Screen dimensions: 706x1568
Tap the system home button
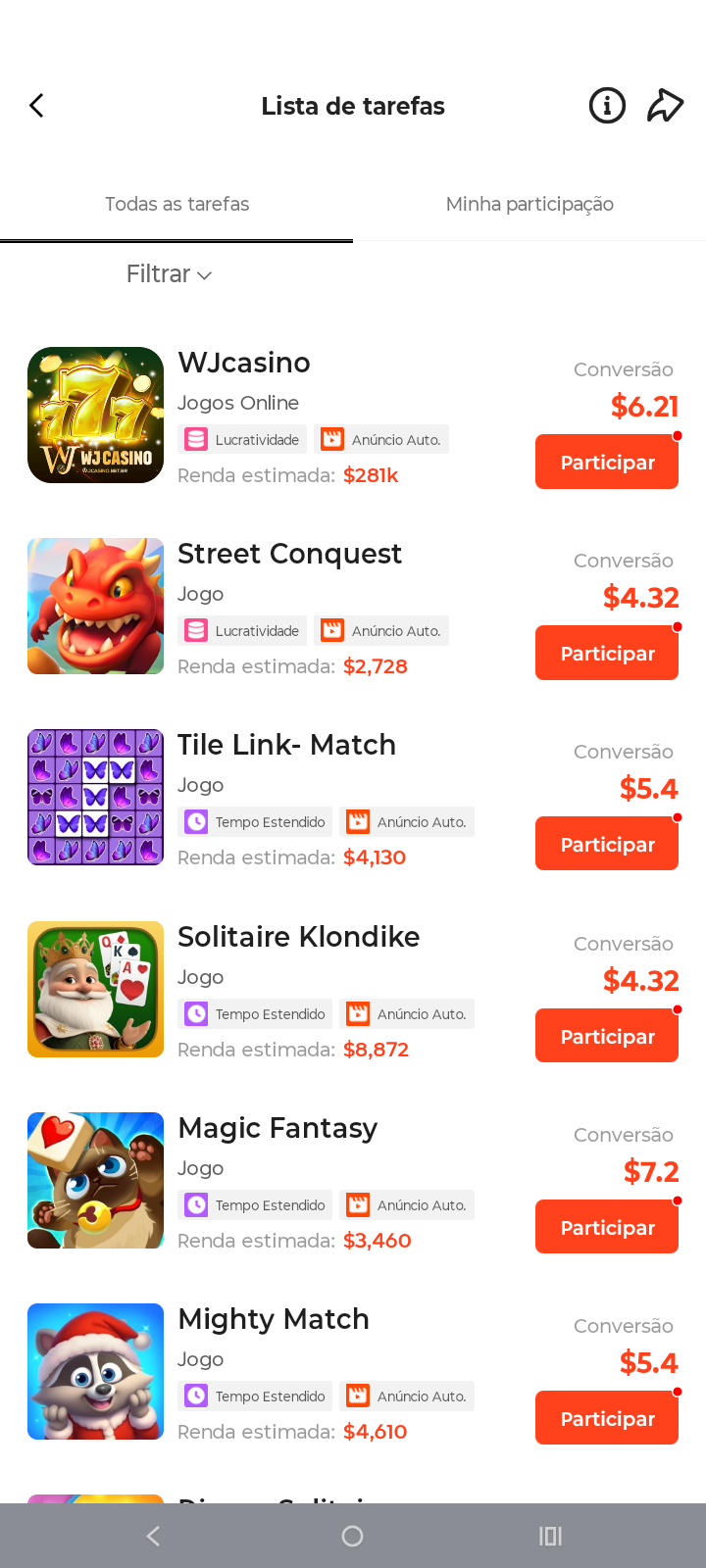click(x=353, y=1536)
